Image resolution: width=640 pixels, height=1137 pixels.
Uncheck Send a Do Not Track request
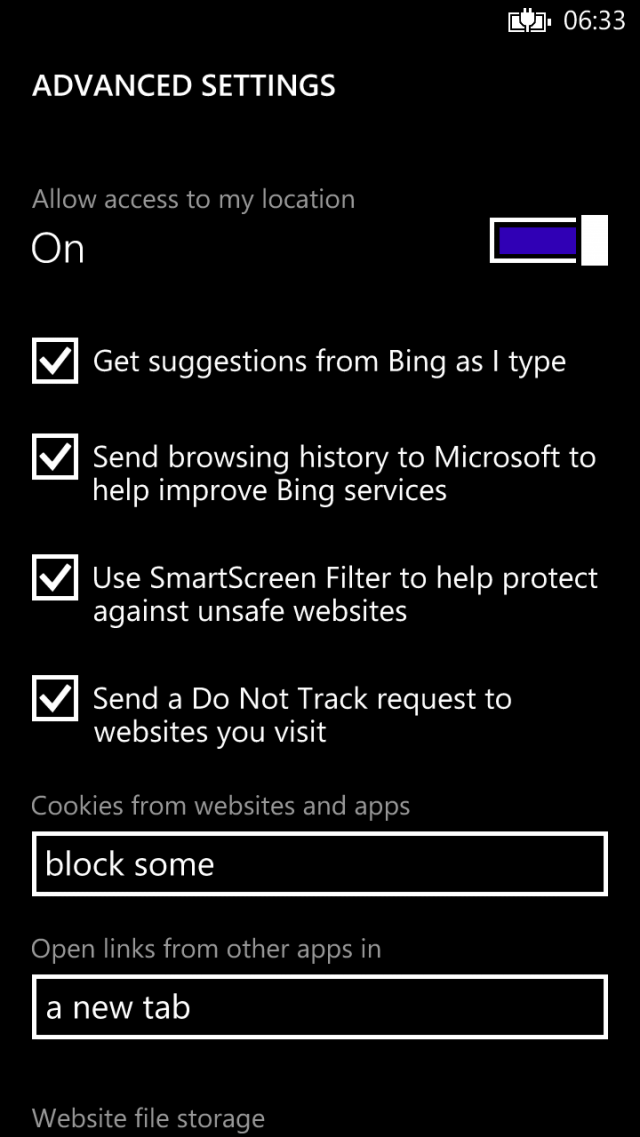55,698
